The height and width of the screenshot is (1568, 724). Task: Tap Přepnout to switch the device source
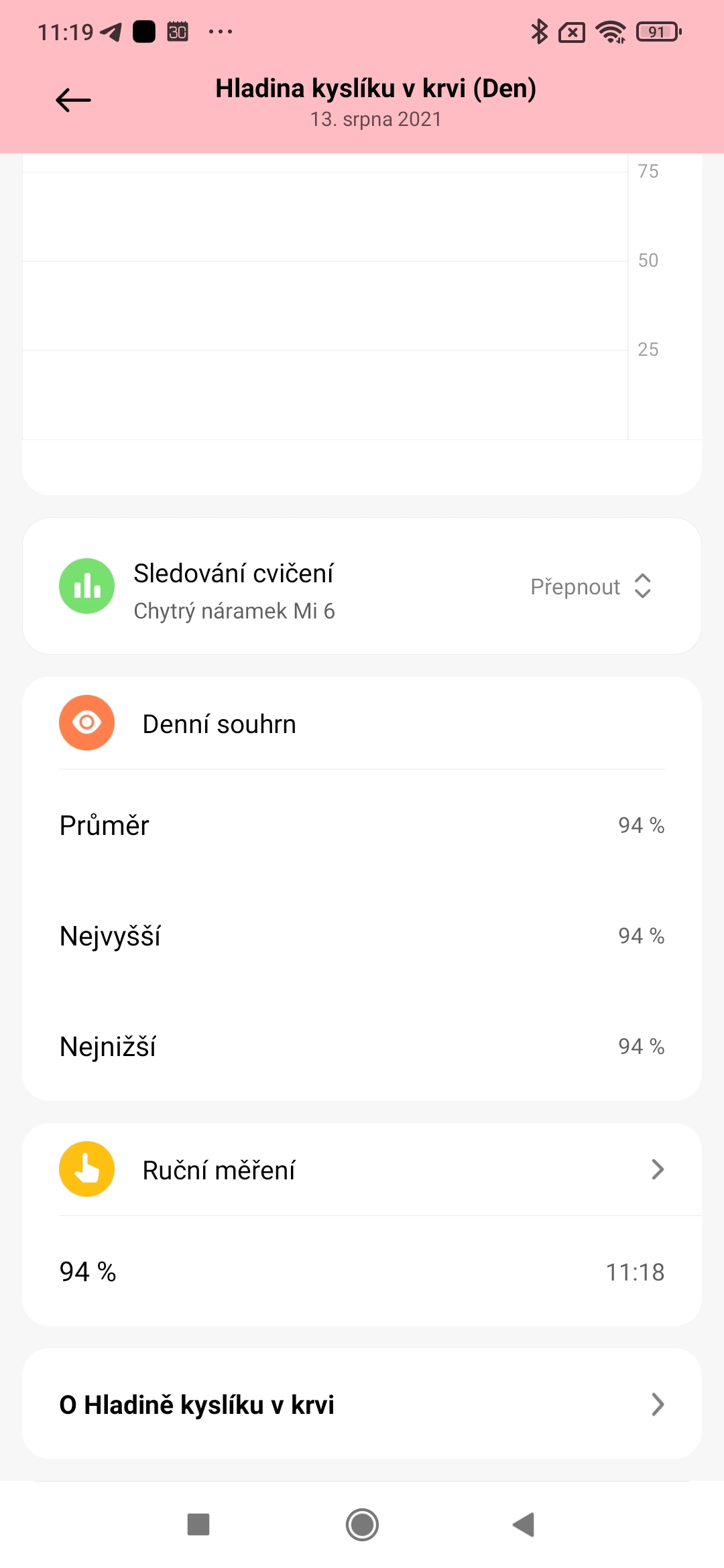click(x=591, y=586)
